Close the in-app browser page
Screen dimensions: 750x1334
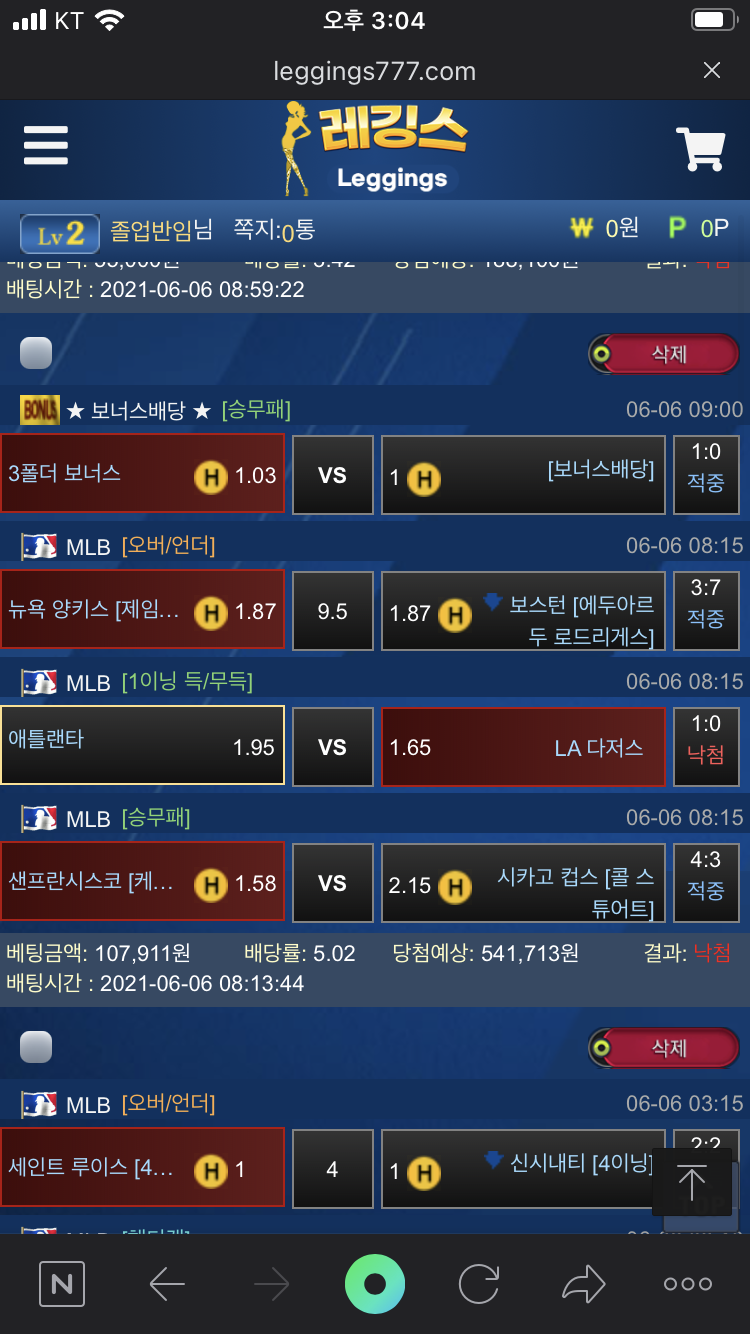711,71
